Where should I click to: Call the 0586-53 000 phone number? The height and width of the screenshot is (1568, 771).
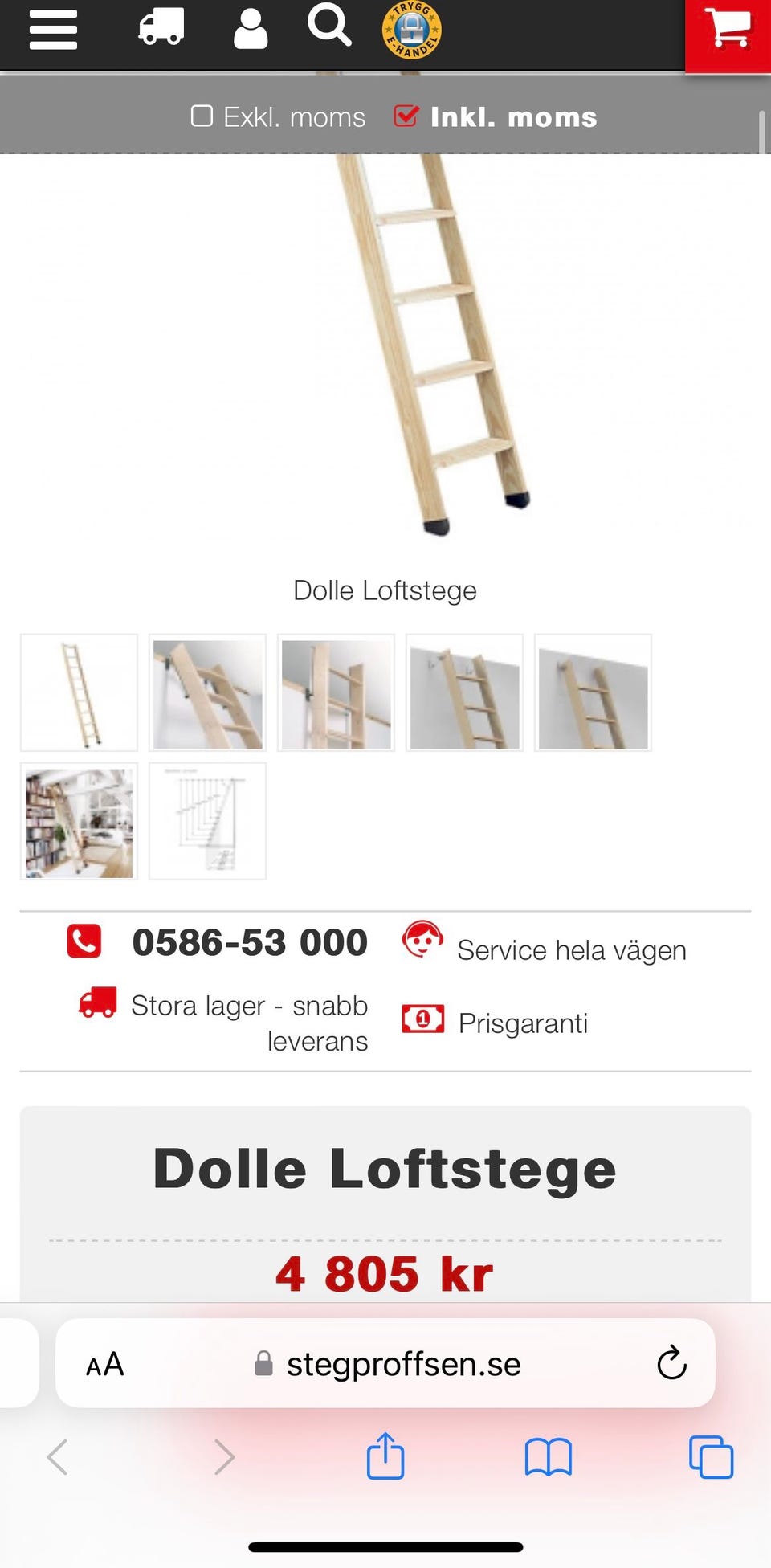(249, 941)
